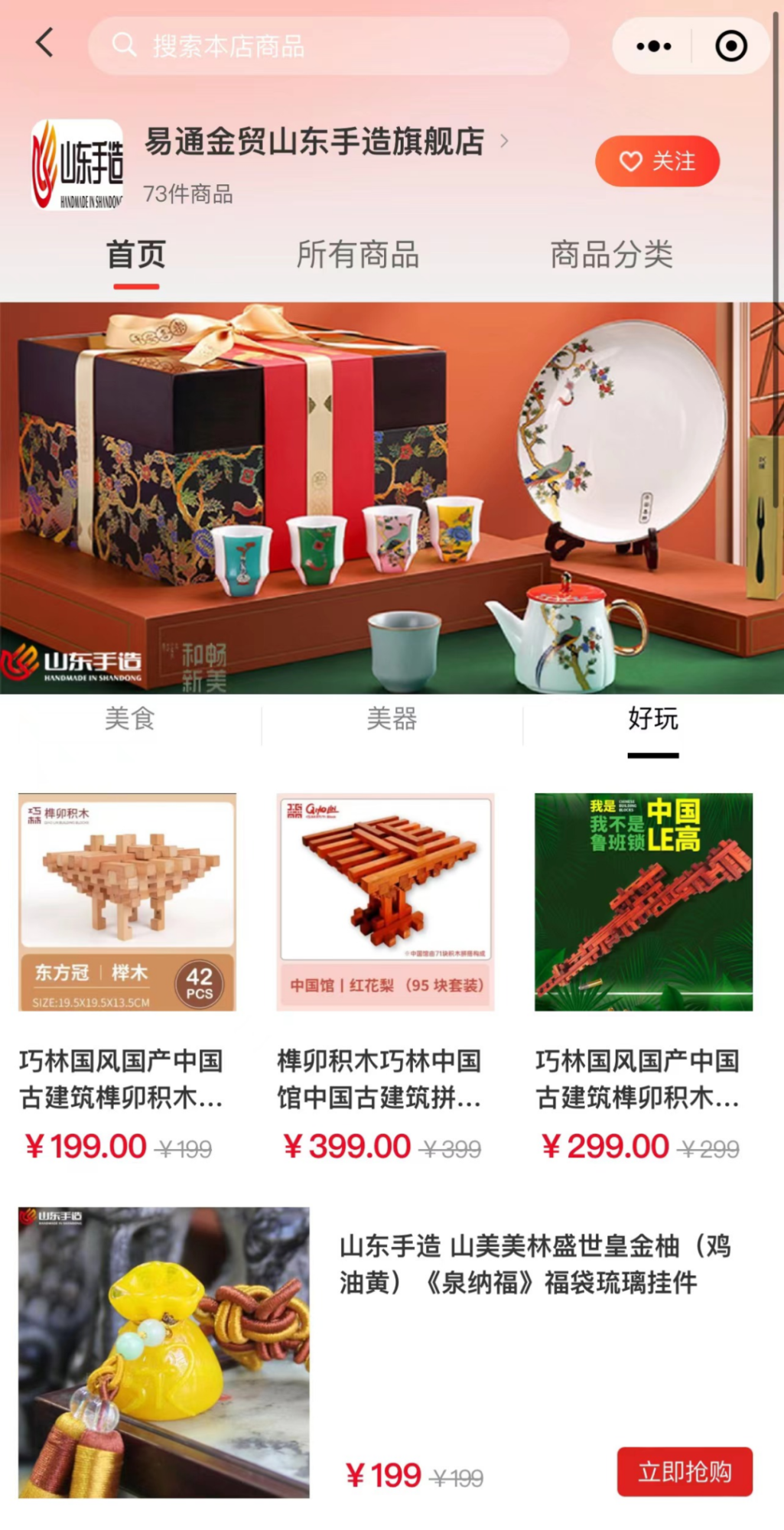The image size is (784, 1530).
Task: Close the mini program via target icon
Action: pyautogui.click(x=730, y=47)
